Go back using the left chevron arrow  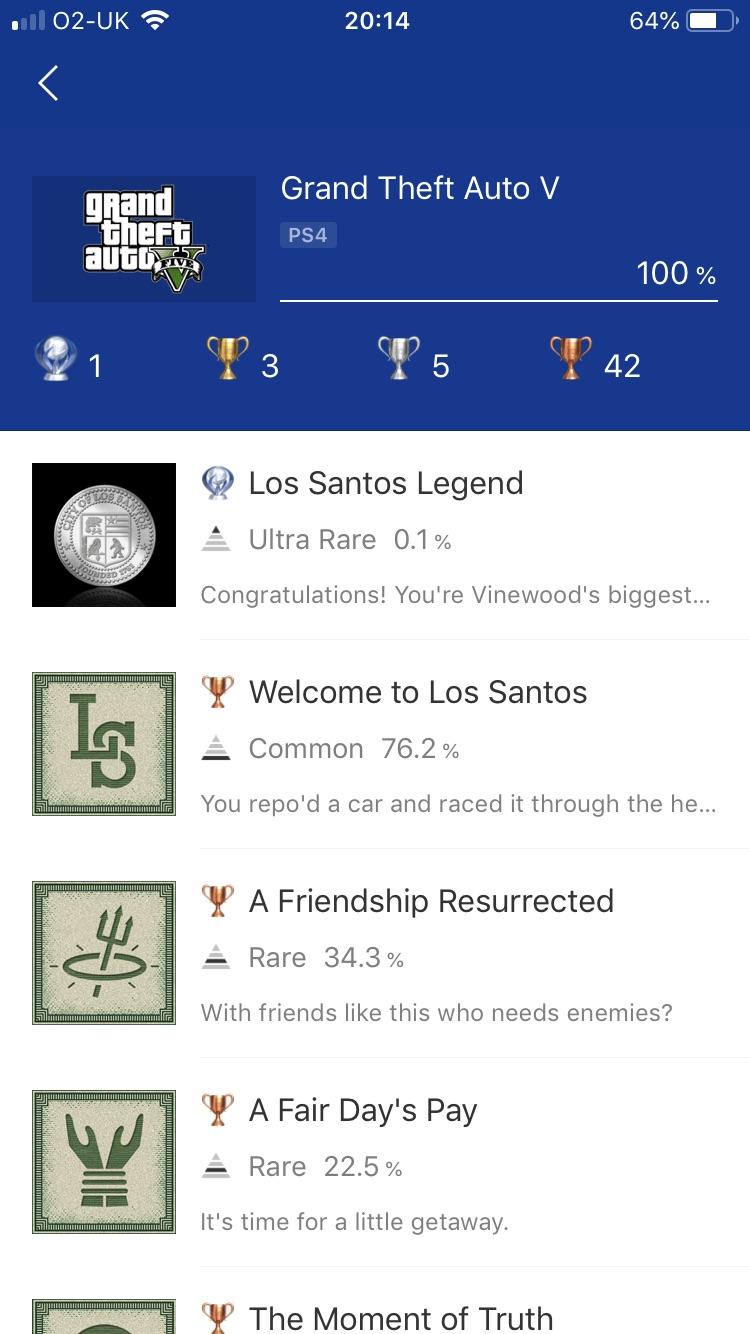[x=47, y=83]
